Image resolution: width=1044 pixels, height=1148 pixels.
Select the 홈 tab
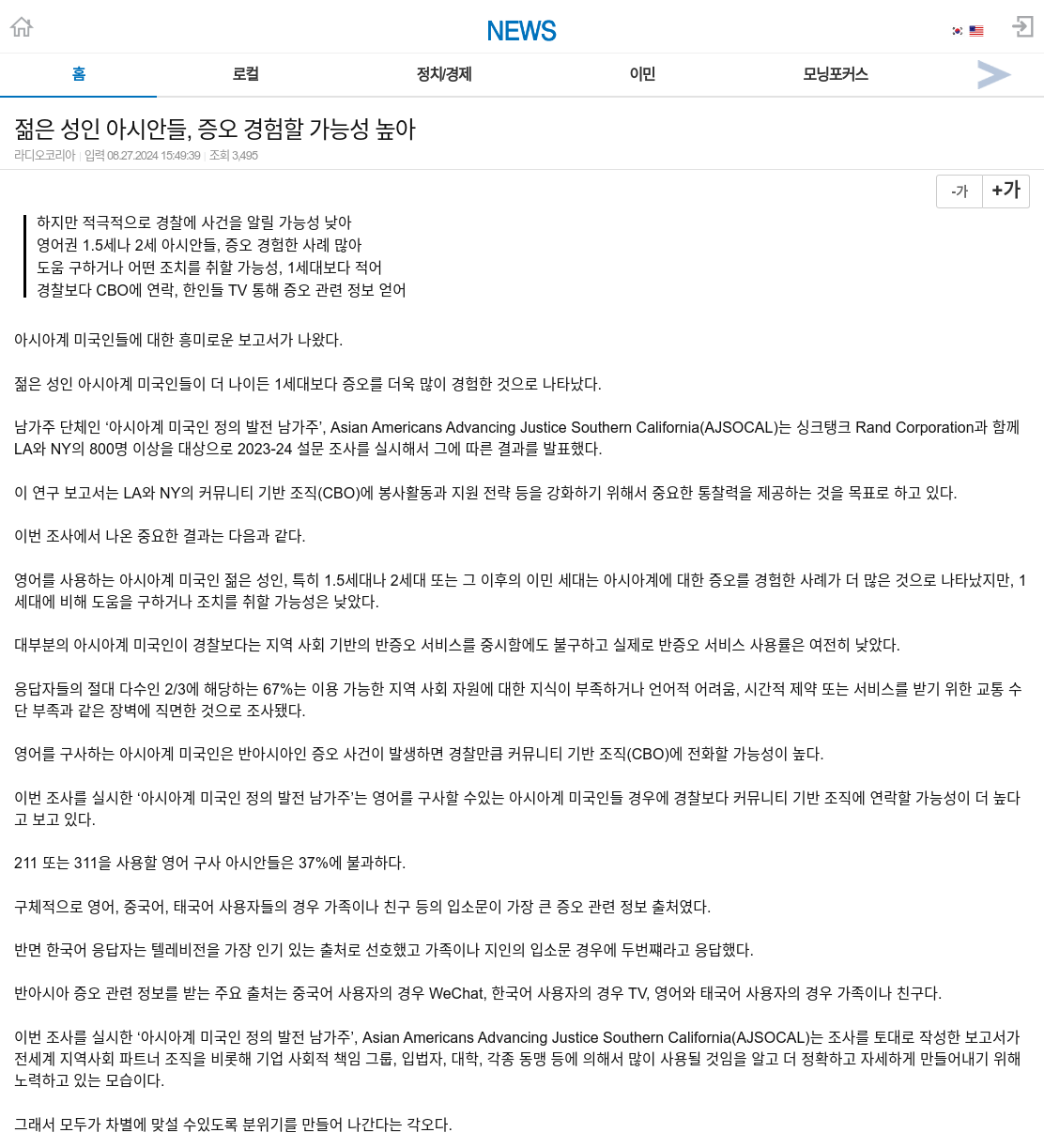[x=79, y=74]
